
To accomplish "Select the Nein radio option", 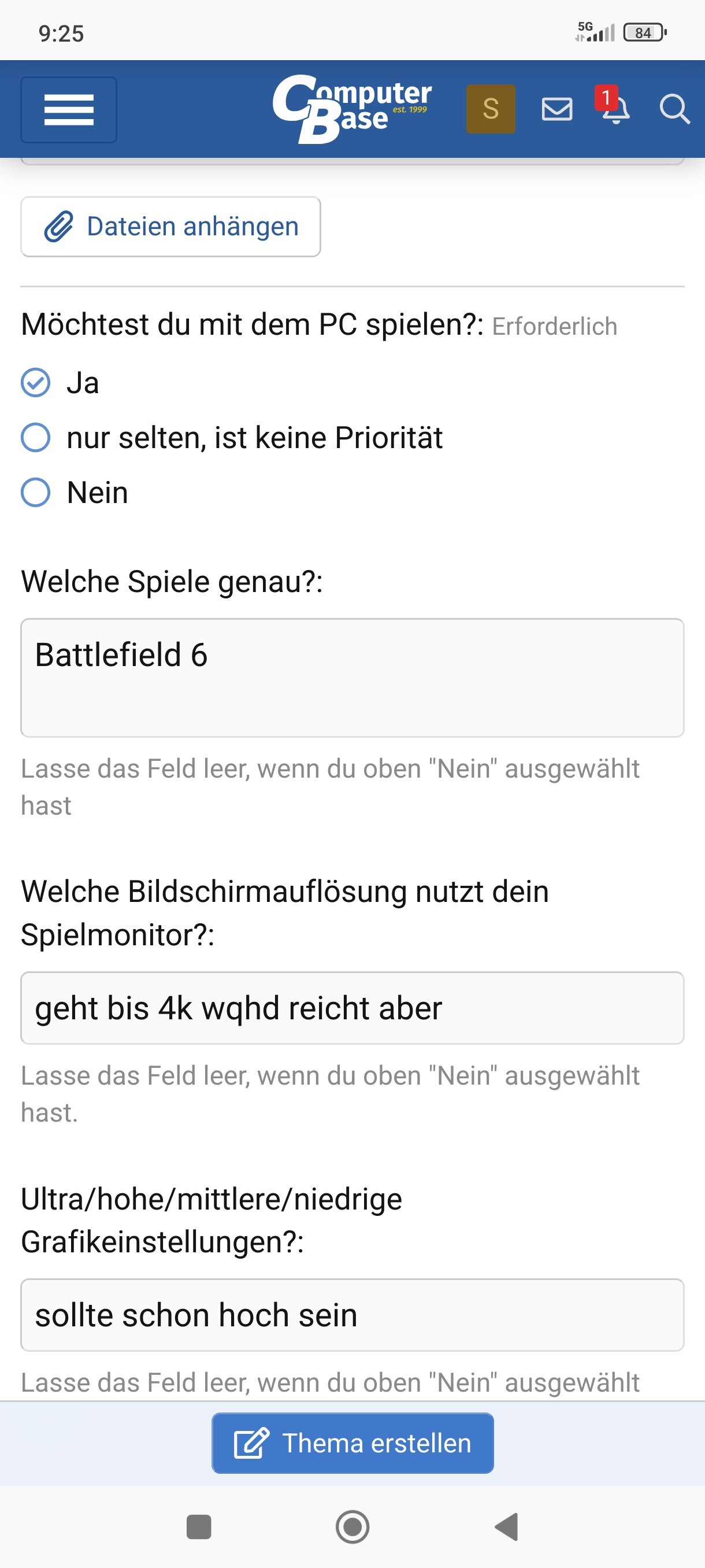I will tap(36, 493).
